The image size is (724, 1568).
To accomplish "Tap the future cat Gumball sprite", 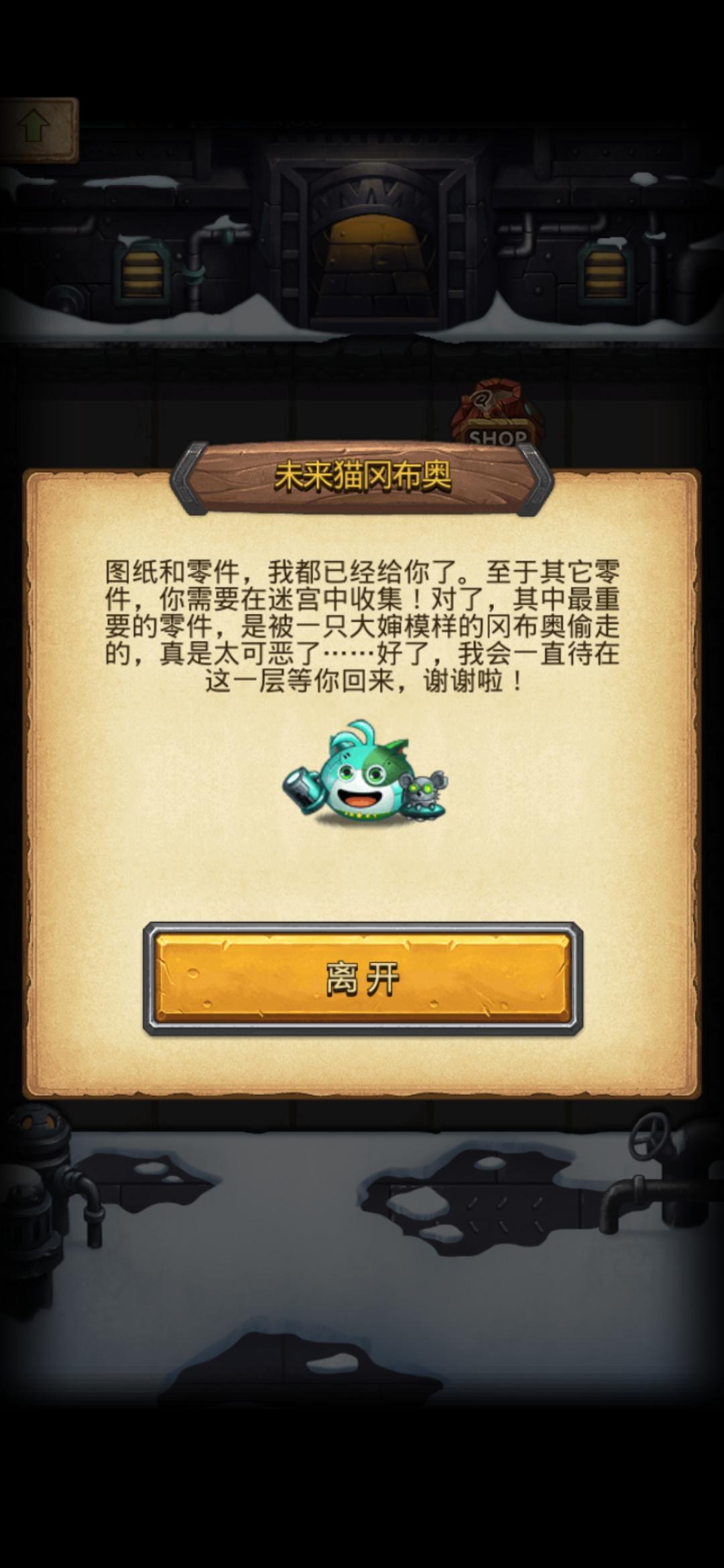I will 362,784.
